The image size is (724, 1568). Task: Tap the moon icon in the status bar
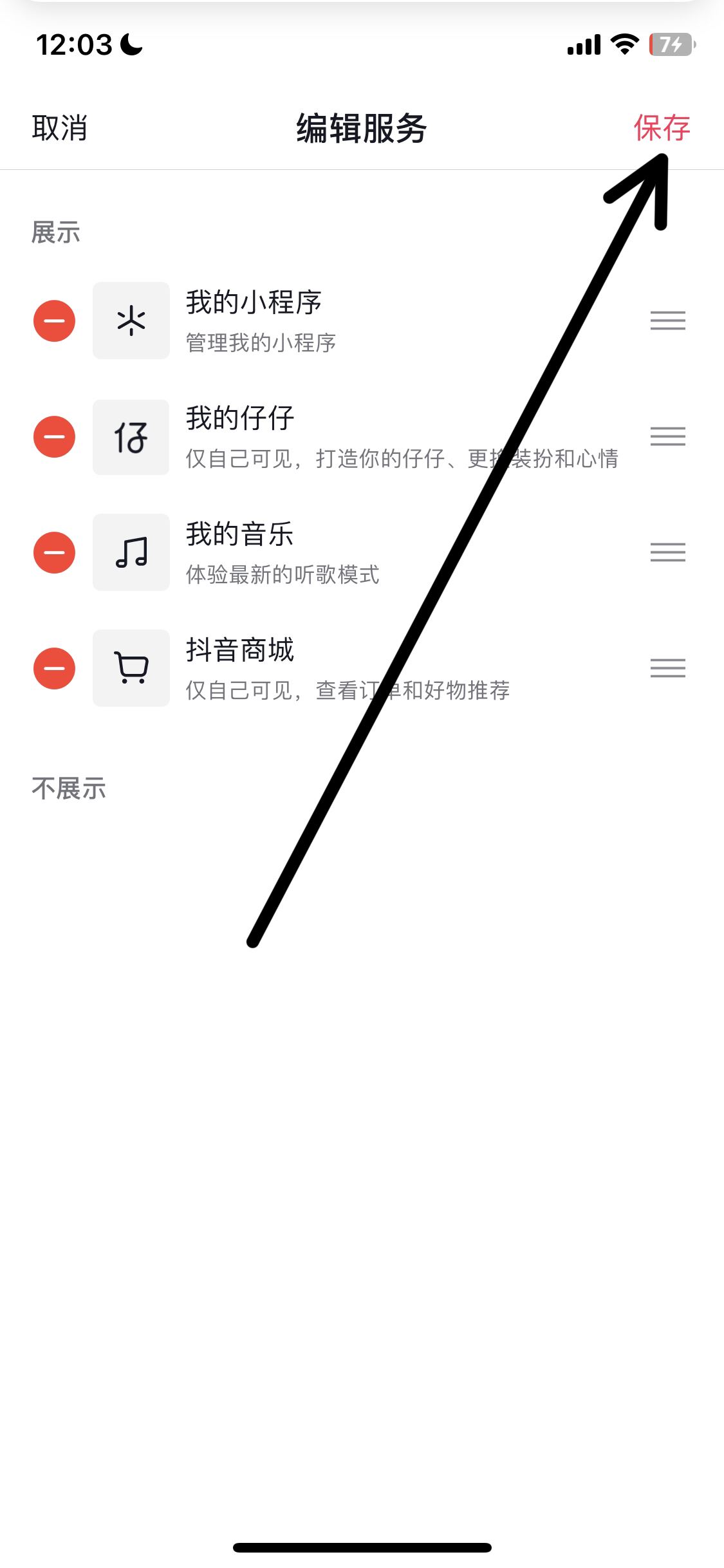[x=129, y=45]
